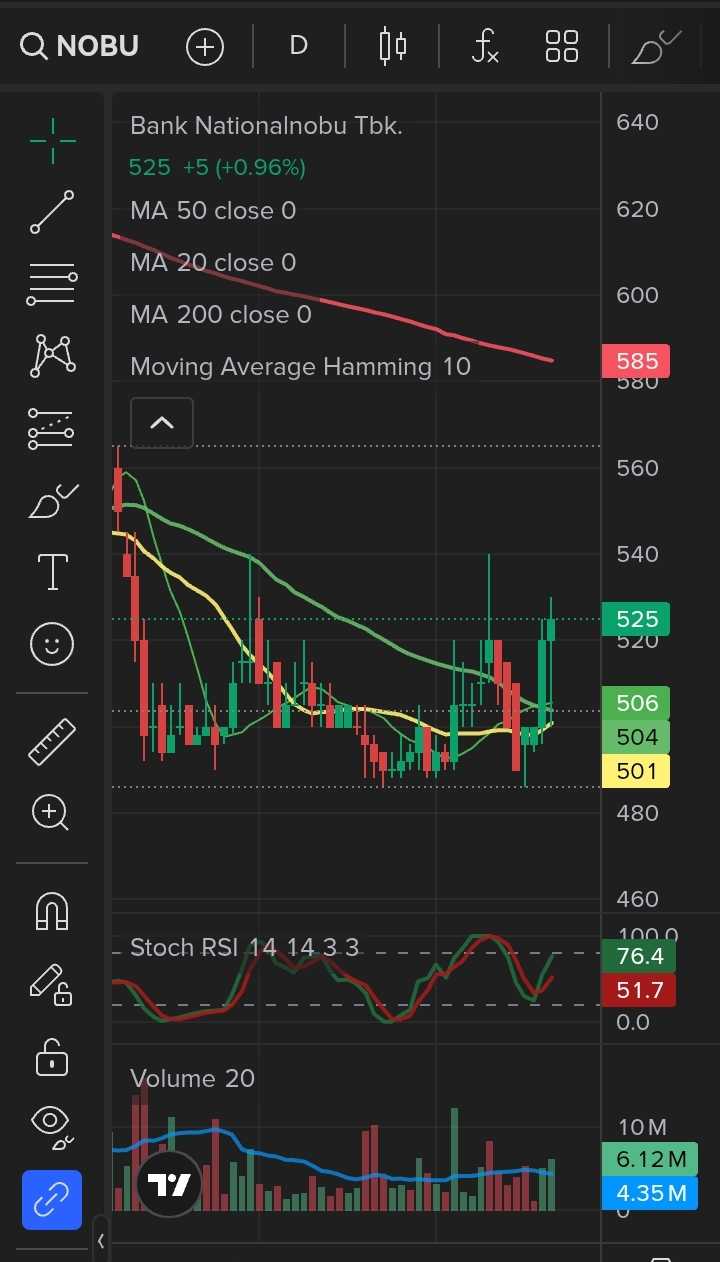Tap the zoom in tool
This screenshot has width=720, height=1262.
[52, 812]
